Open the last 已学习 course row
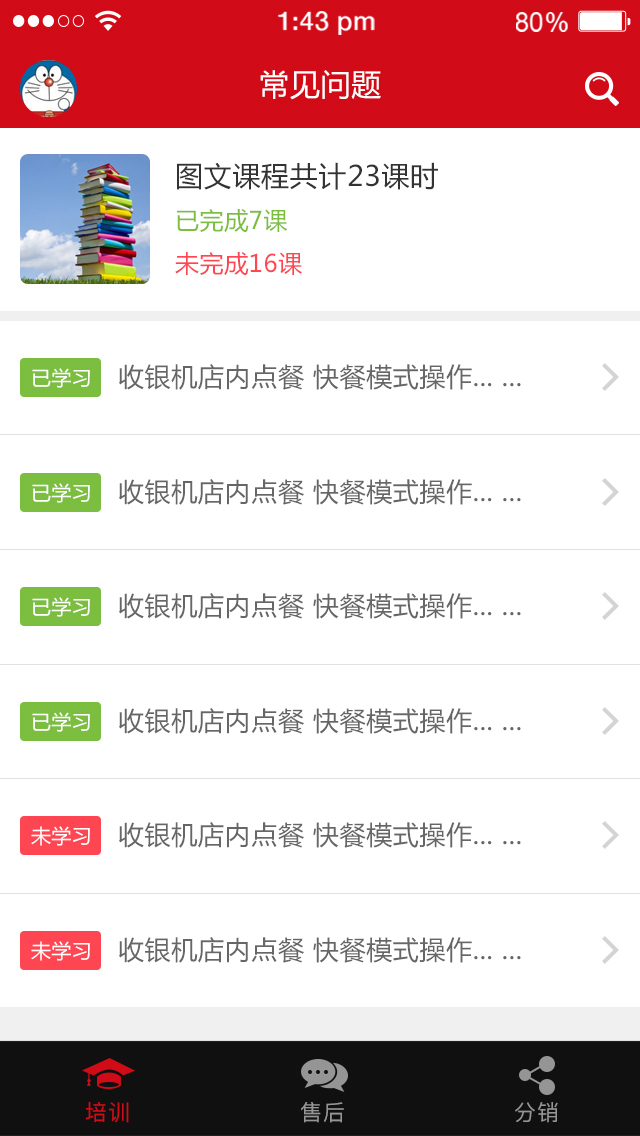Screen dimensions: 640x1136 pos(320,722)
